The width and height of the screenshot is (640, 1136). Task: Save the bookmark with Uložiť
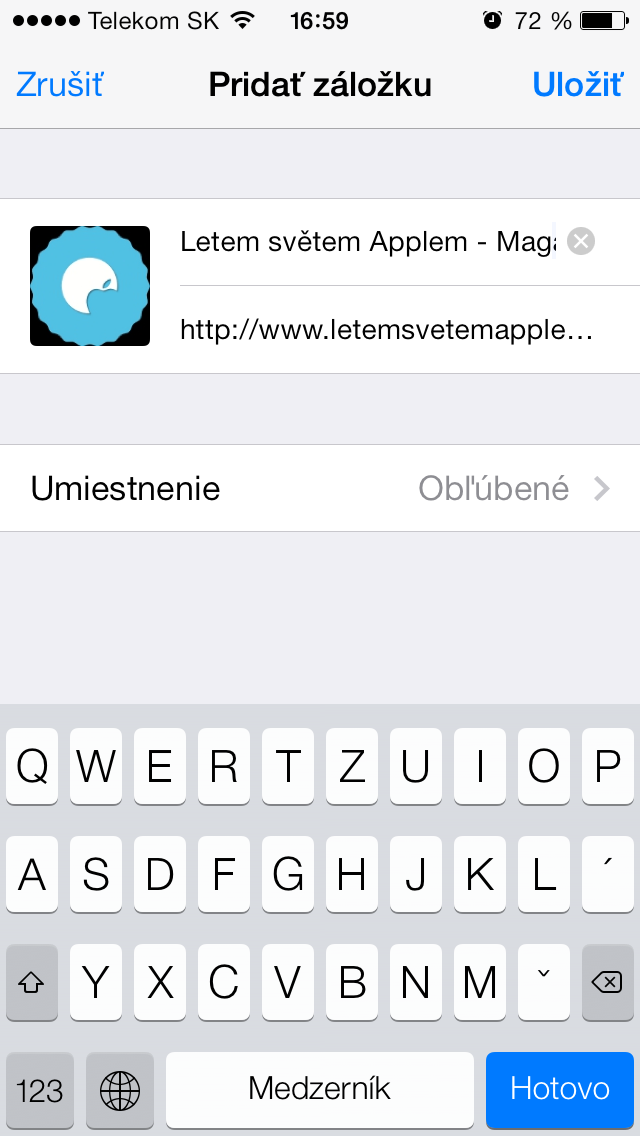tap(577, 85)
